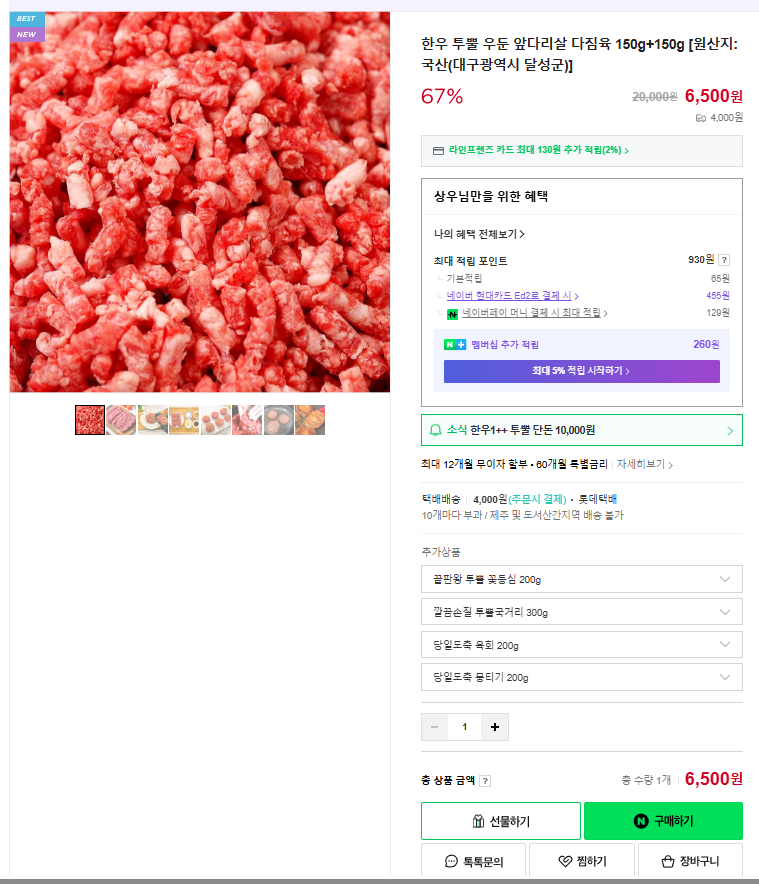759x884 pixels.
Task: Tap the 선물하기 gift button
Action: [500, 821]
